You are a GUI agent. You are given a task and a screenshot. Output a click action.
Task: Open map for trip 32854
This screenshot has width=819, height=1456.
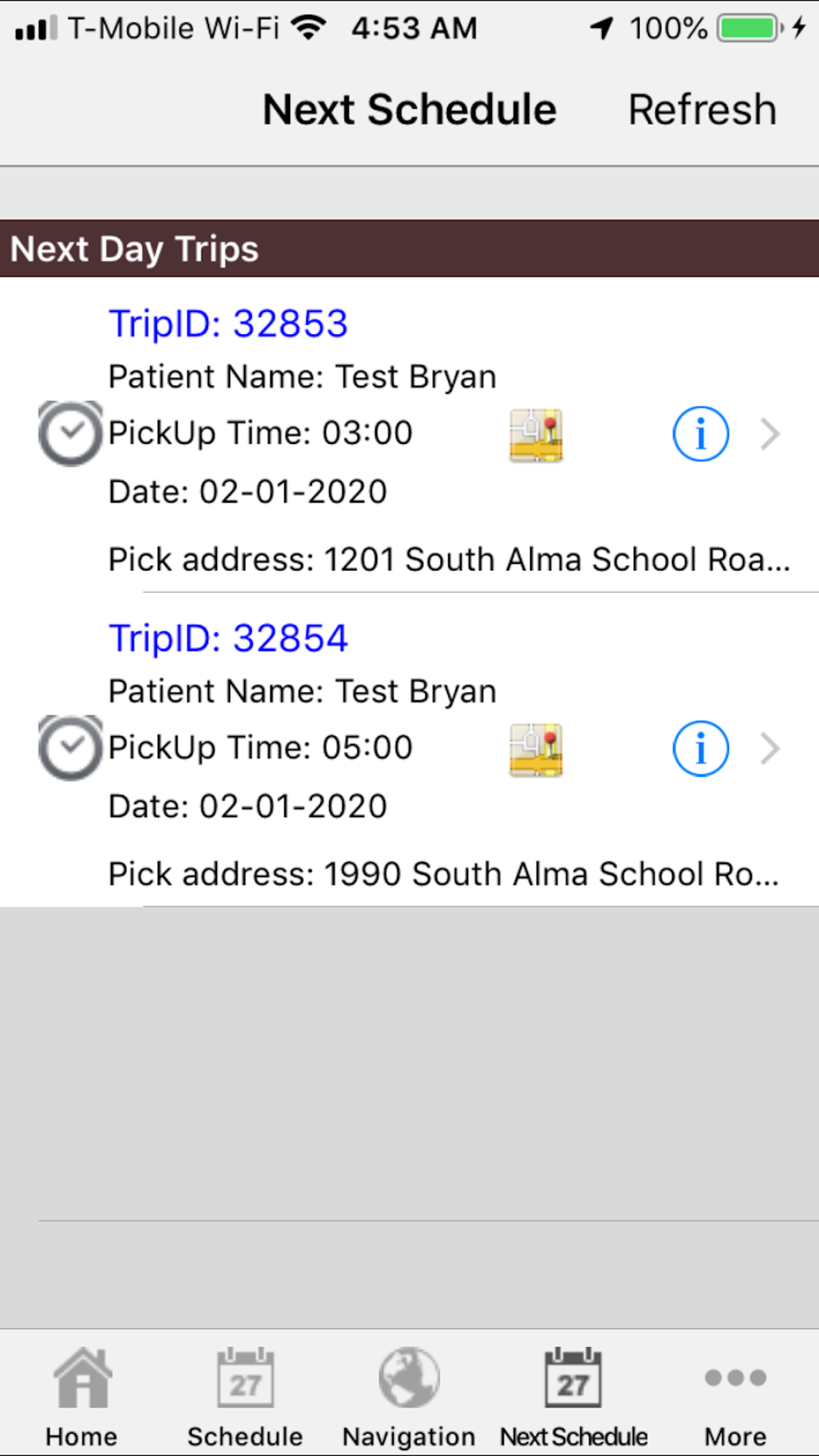[x=536, y=749]
